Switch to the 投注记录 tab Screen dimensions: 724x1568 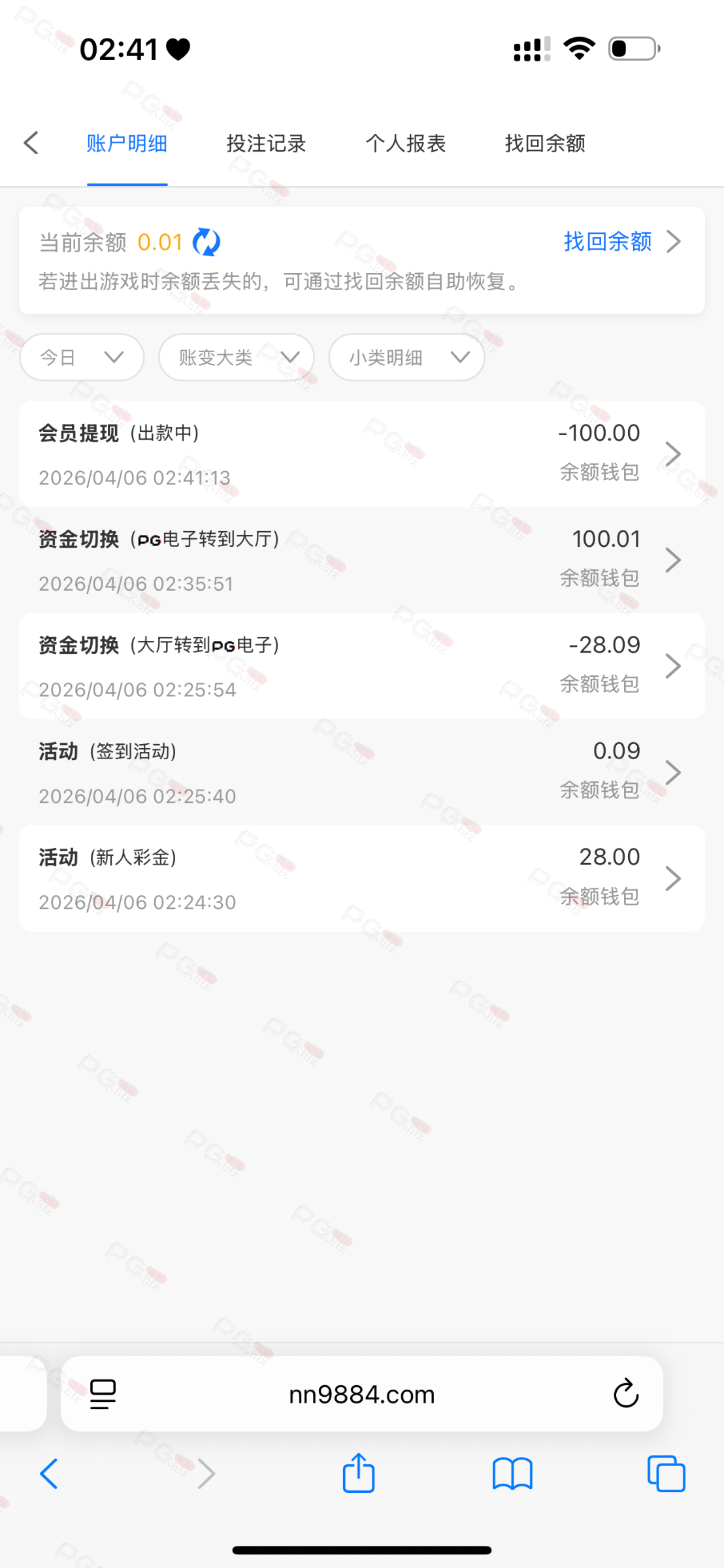266,144
